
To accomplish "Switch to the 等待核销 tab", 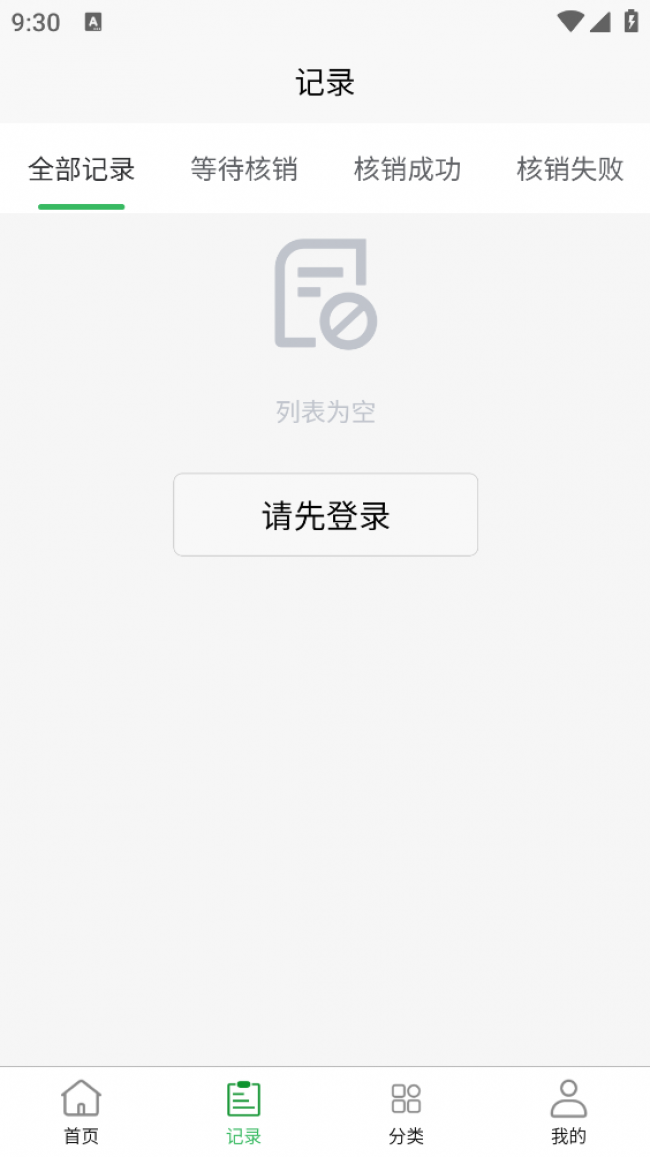I will (x=244, y=169).
